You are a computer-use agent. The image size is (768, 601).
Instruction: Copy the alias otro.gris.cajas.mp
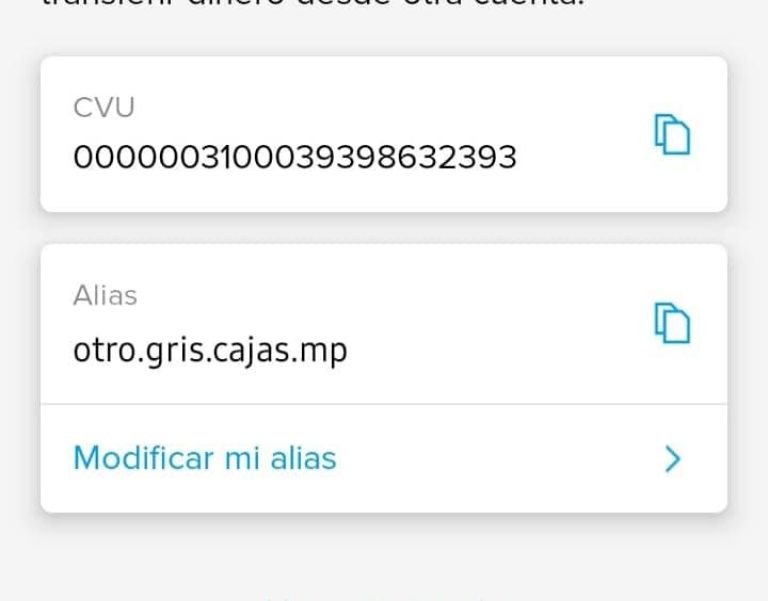click(x=672, y=323)
